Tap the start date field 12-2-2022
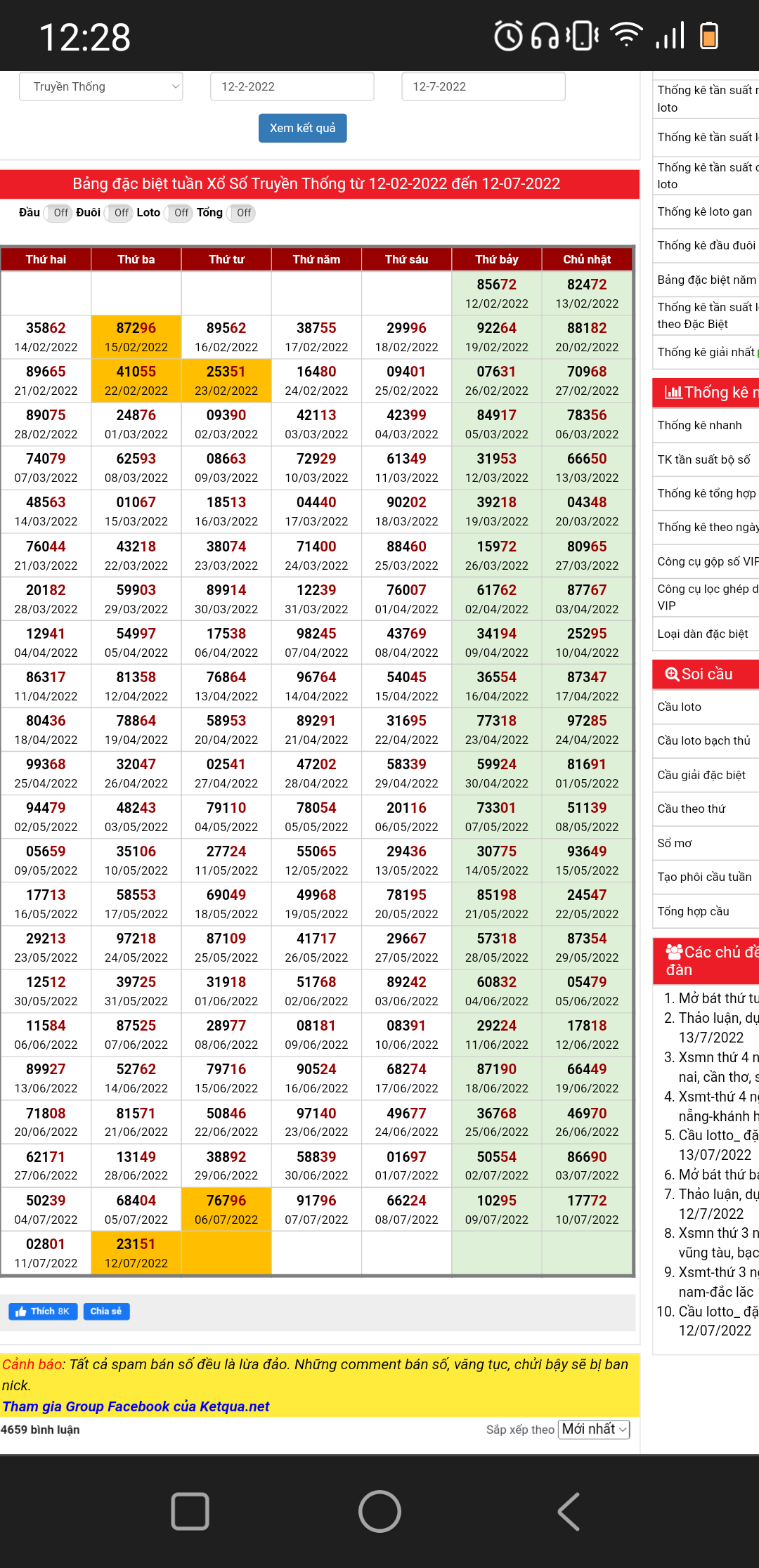The image size is (759, 1568). tap(292, 86)
